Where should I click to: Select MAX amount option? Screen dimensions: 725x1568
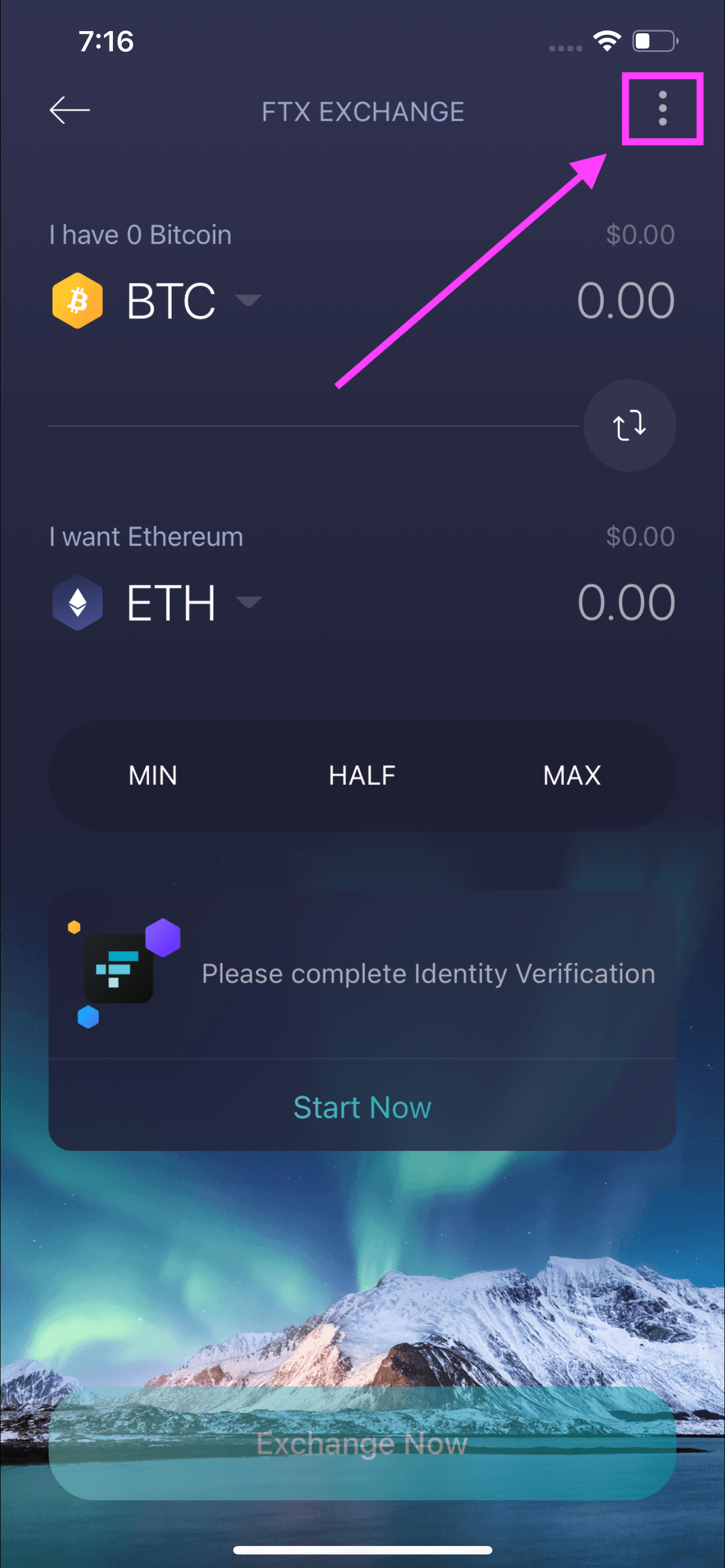571,776
